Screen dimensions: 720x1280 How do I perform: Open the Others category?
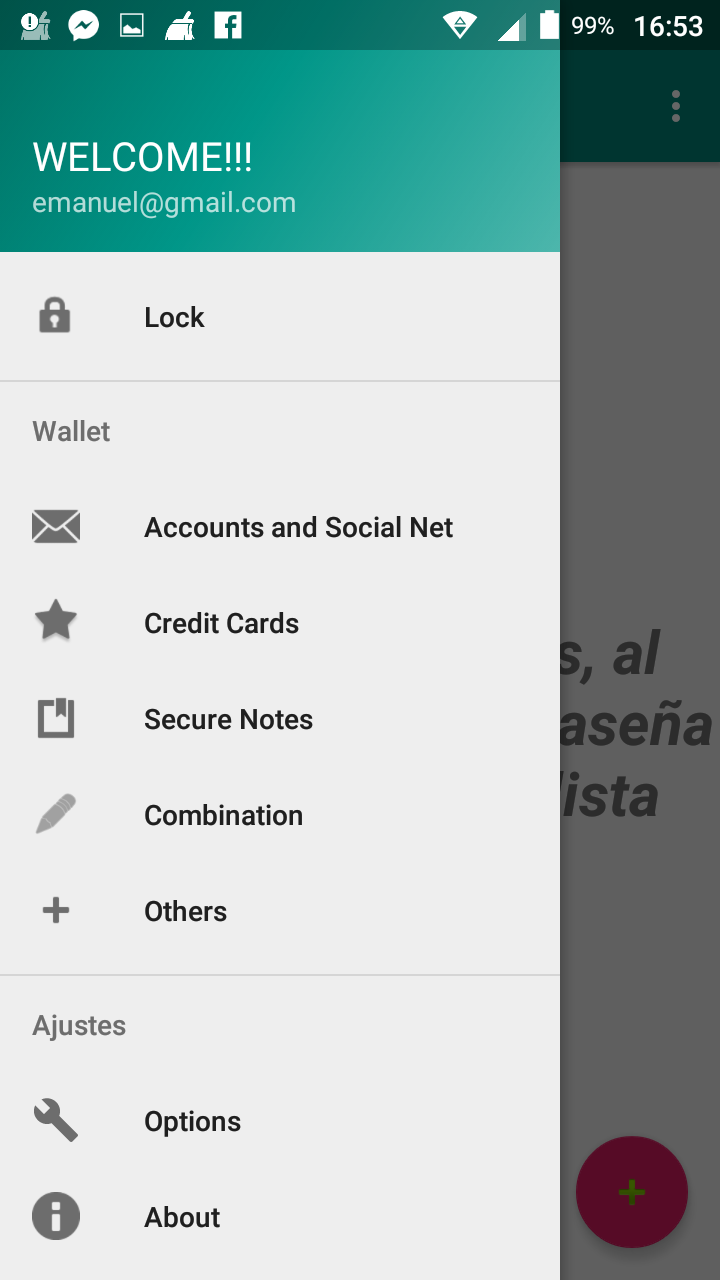tap(185, 911)
